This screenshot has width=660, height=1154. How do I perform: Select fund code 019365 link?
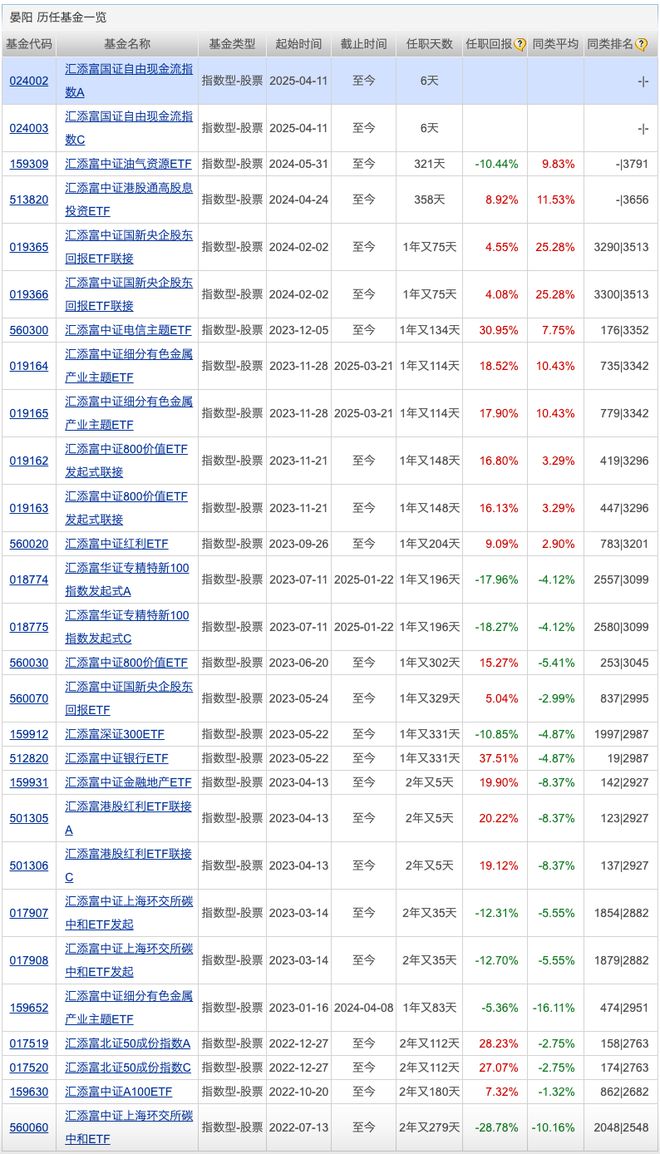coord(29,247)
